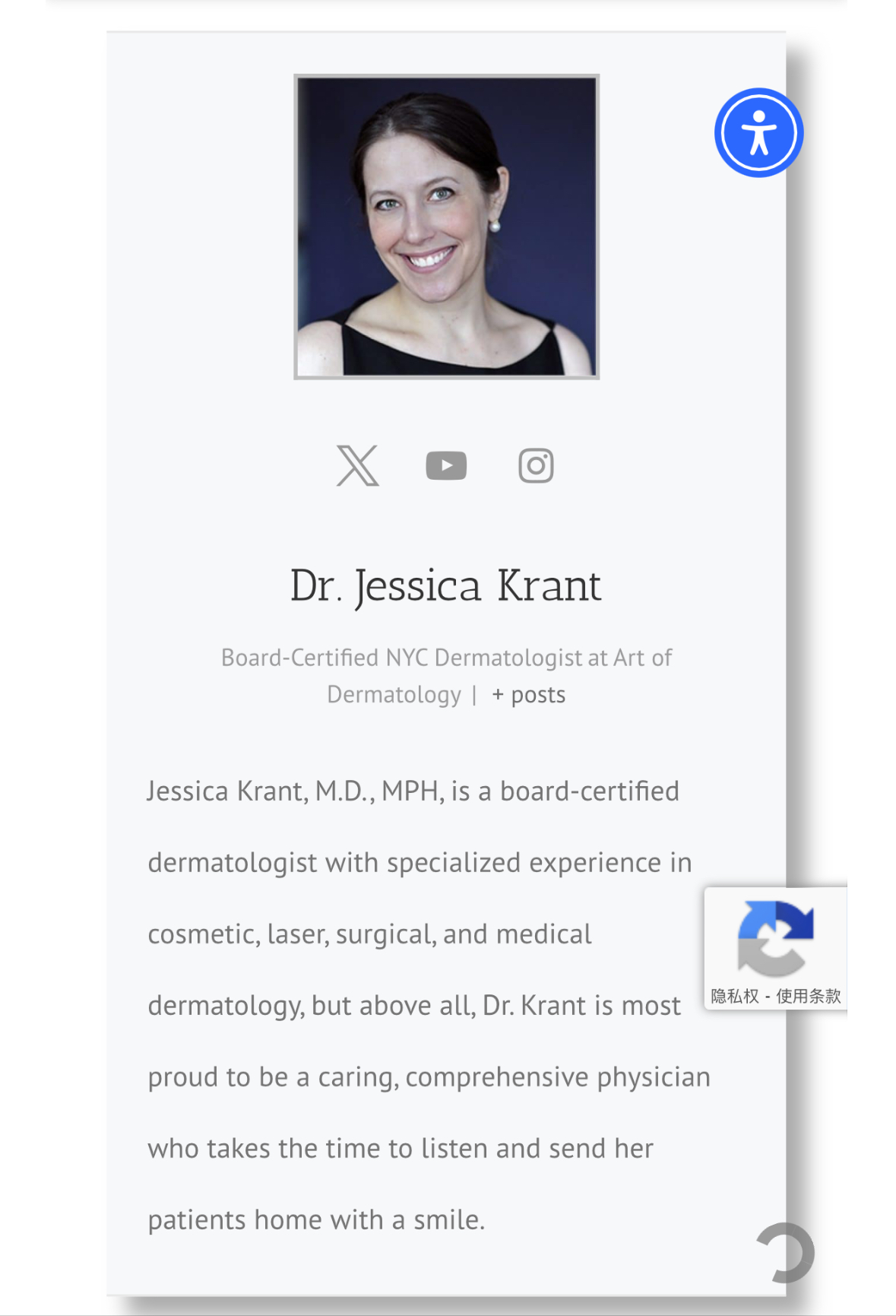896x1316 pixels.
Task: View more posts by Dr. Krant
Action: tap(529, 695)
